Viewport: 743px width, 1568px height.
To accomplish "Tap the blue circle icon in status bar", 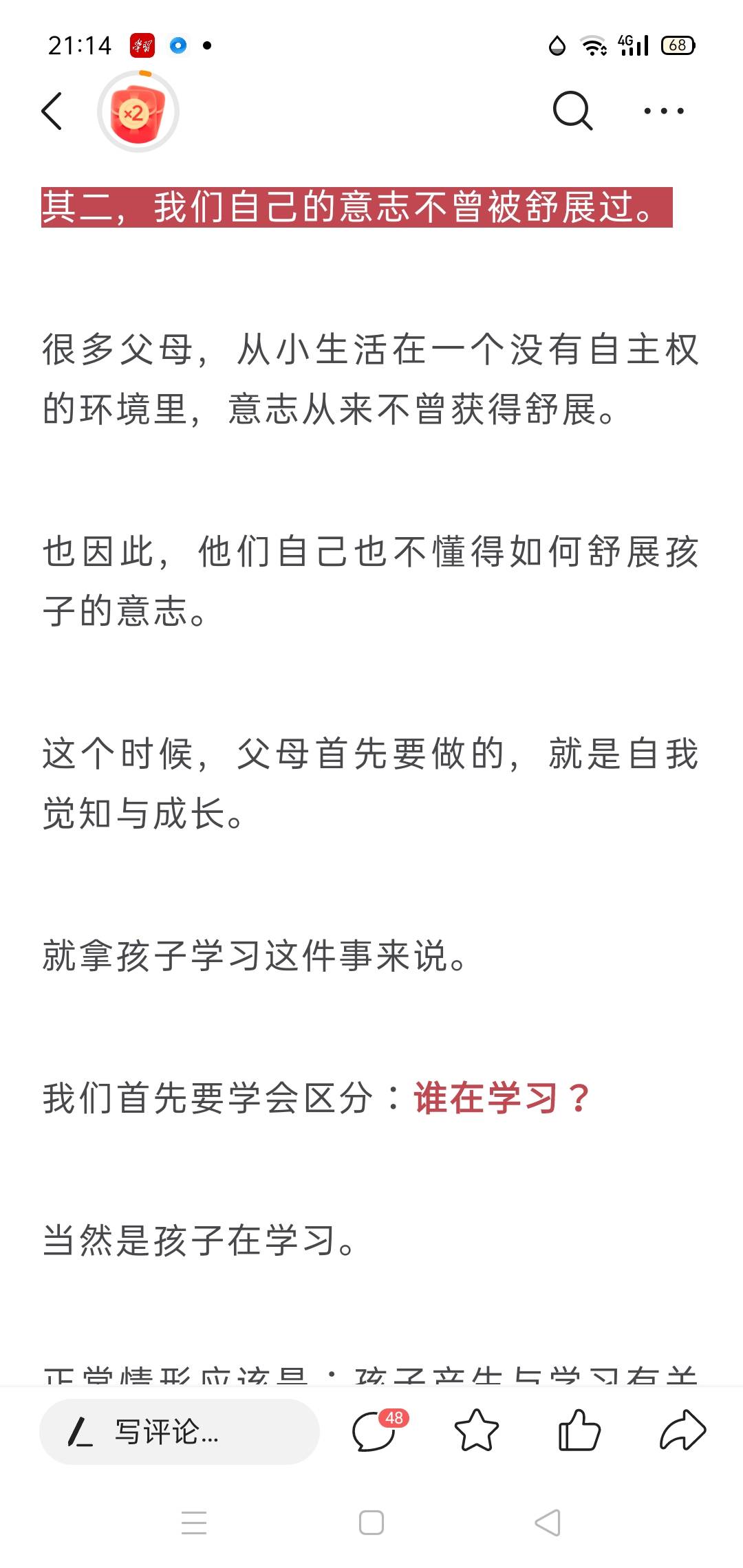I will pyautogui.click(x=177, y=45).
